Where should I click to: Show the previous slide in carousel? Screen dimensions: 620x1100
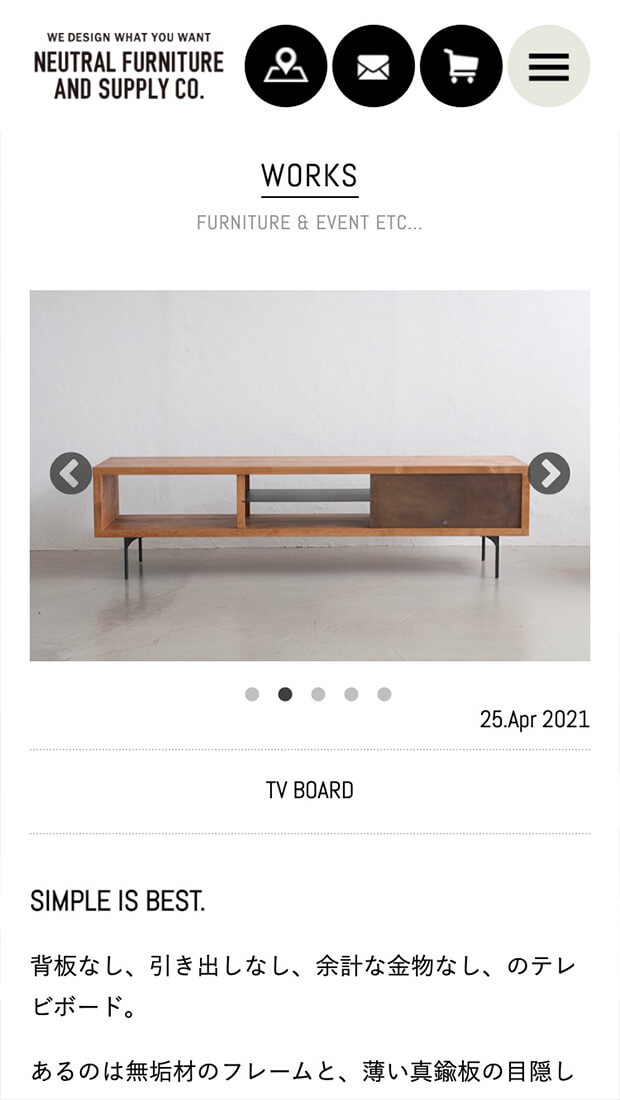(71, 473)
